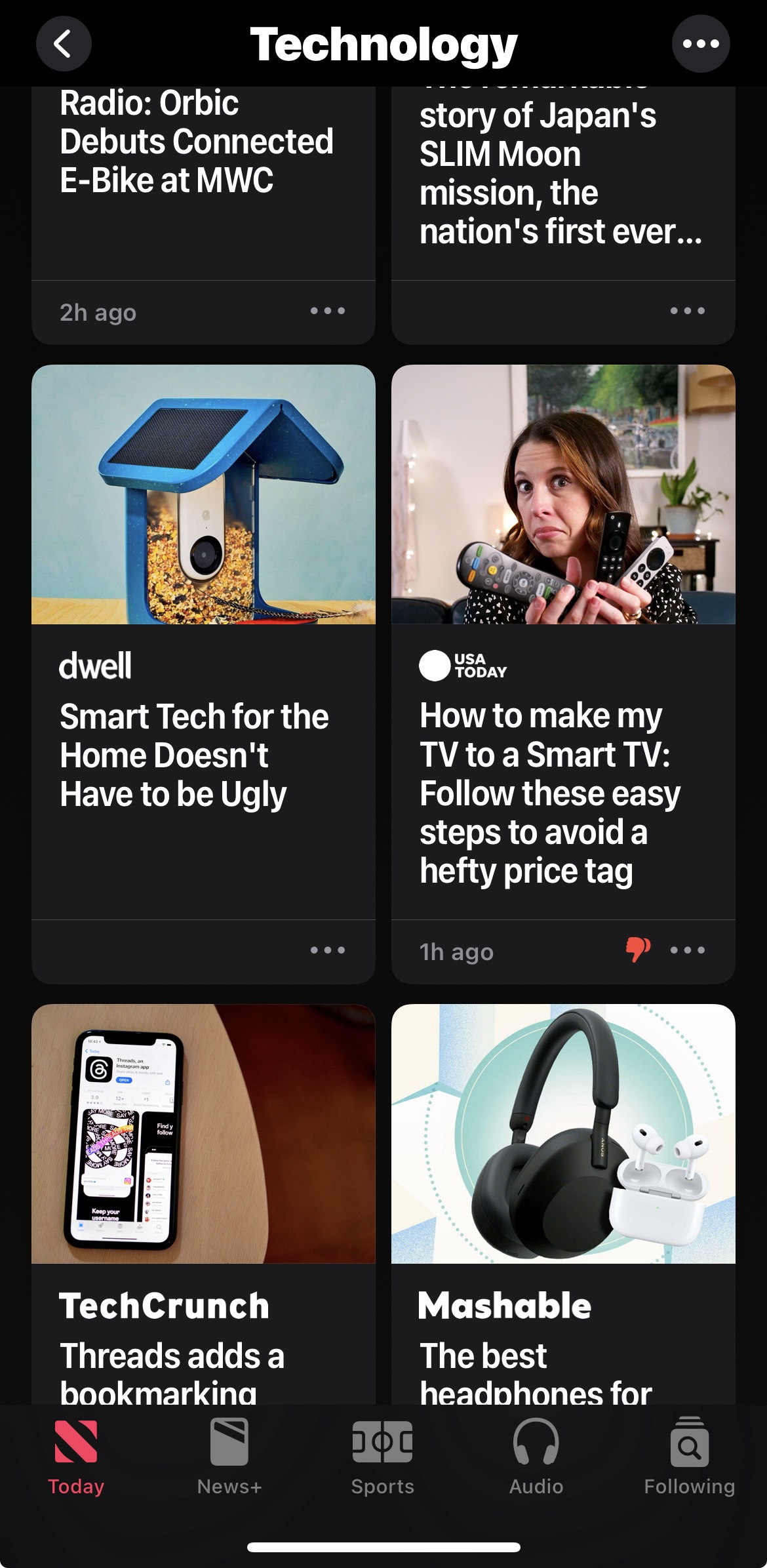Click the back chevron at top left
This screenshot has width=767, height=1568.
tap(64, 43)
